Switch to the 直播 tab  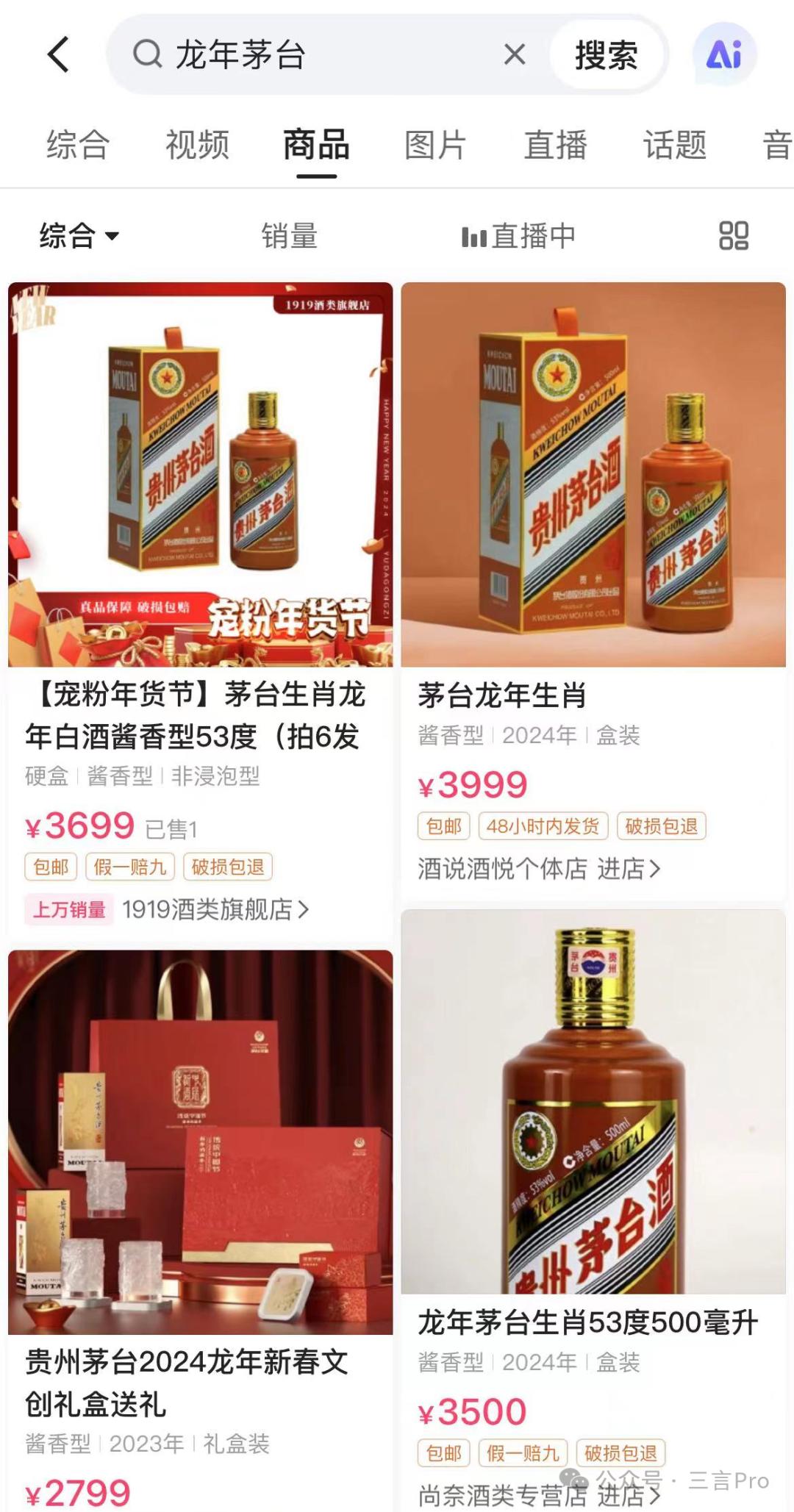click(x=555, y=144)
